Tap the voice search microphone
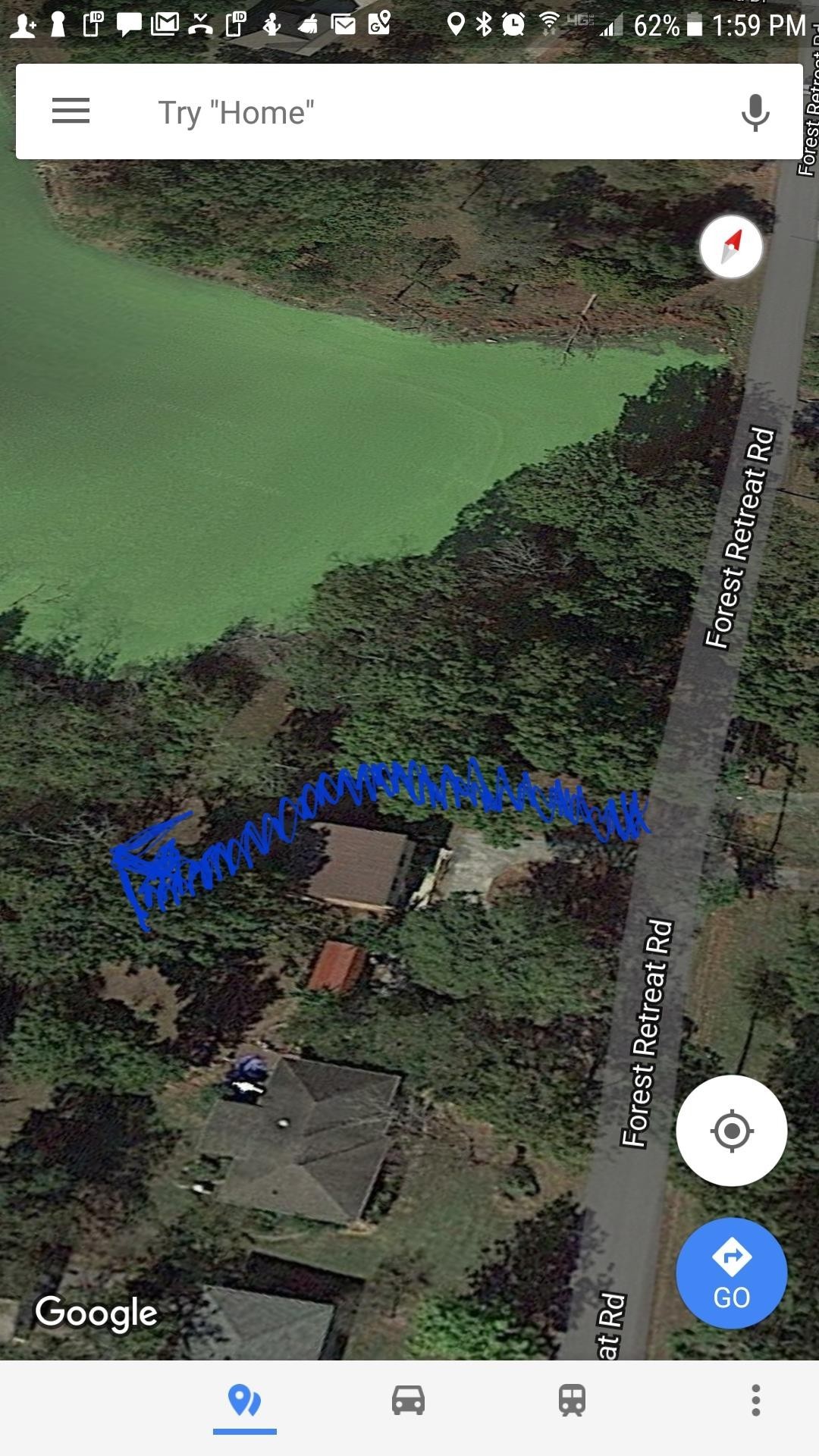 click(x=755, y=112)
